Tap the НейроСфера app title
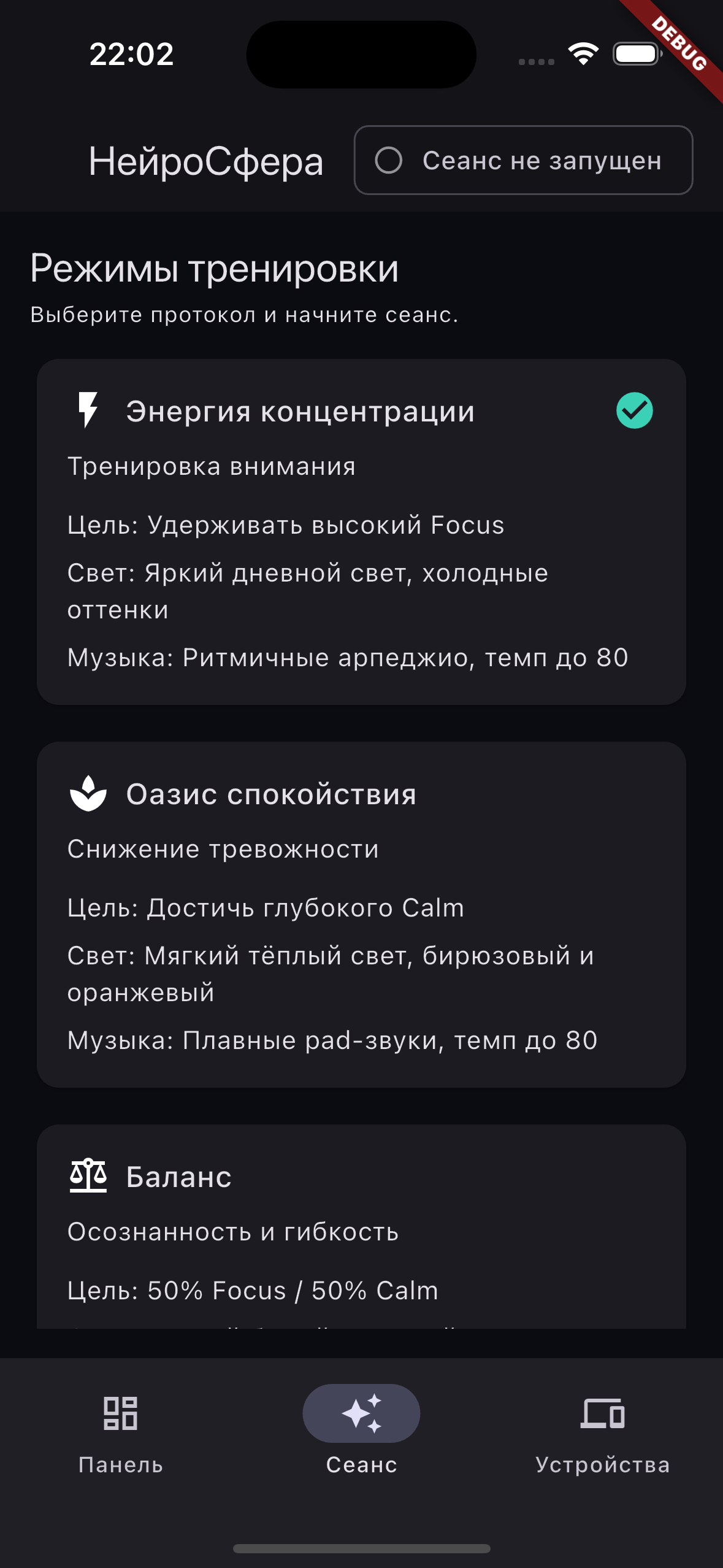The image size is (723, 1568). [x=205, y=161]
